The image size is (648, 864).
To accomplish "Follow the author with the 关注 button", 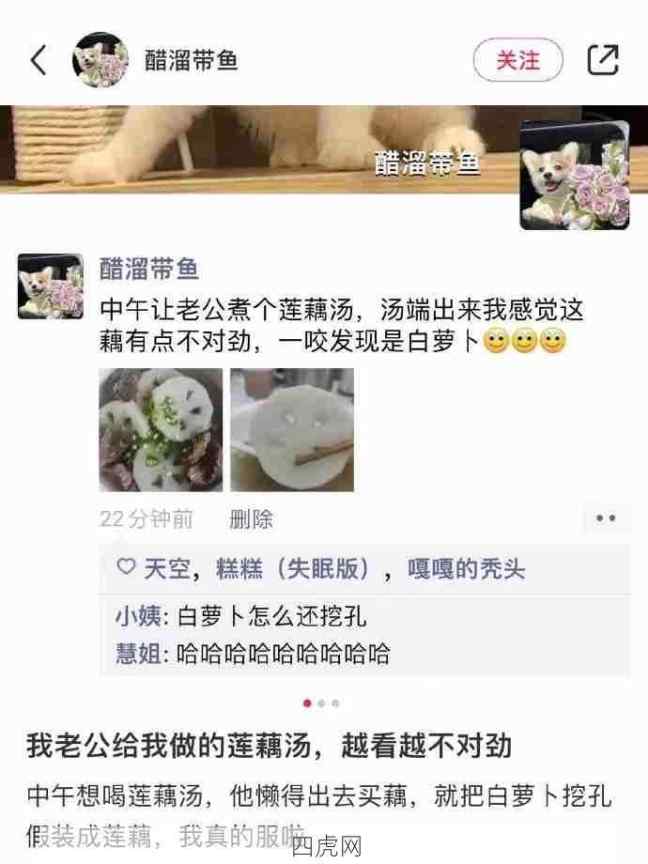I will pos(518,60).
